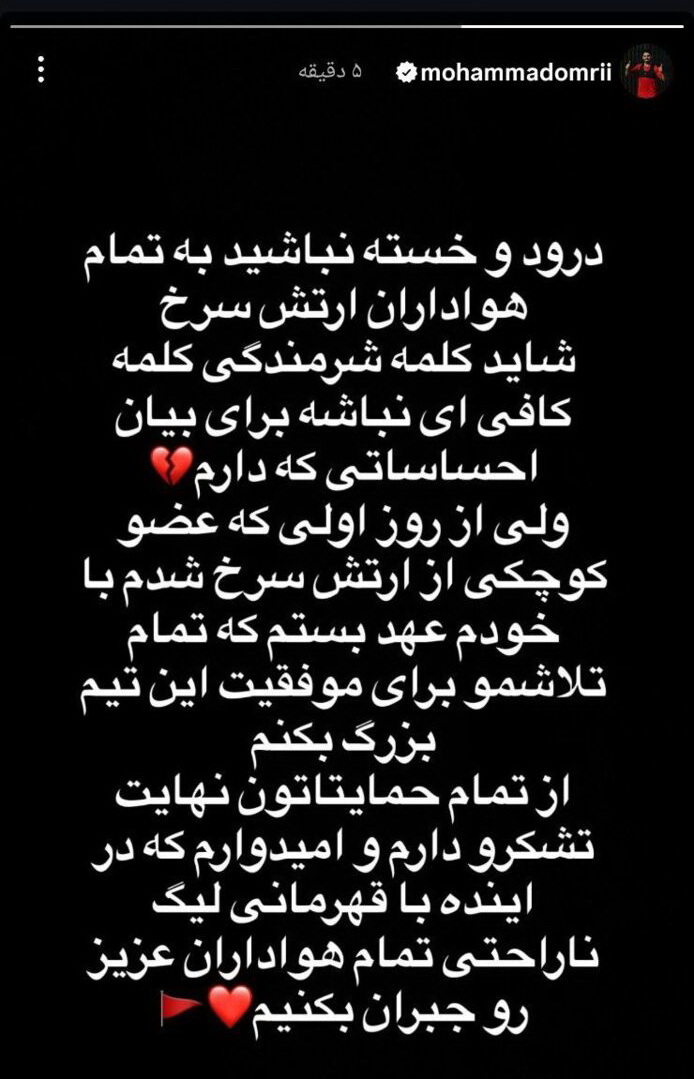Tap mohammadomrii's profile picture
The image size is (694, 1079).
click(x=646, y=72)
